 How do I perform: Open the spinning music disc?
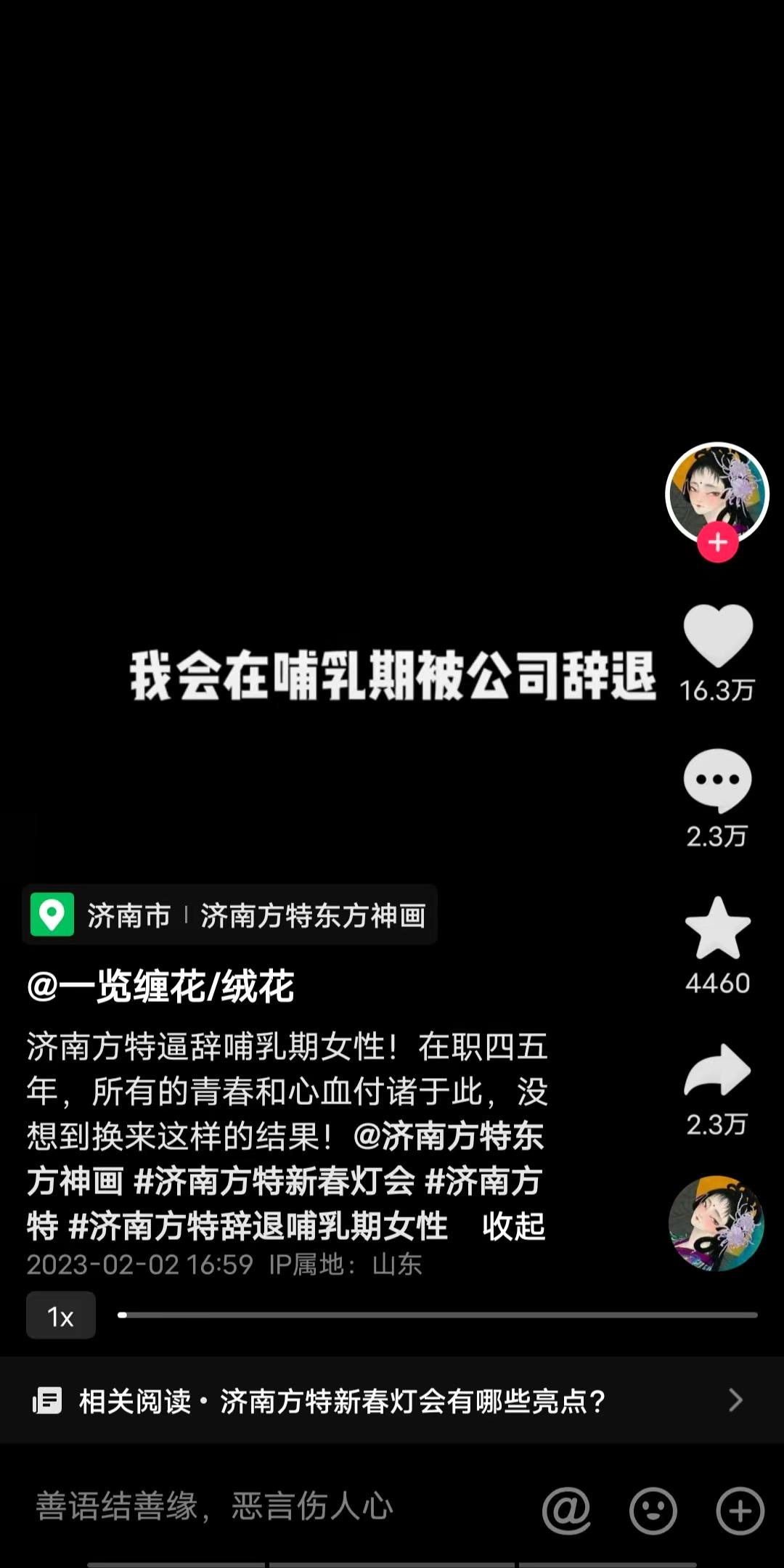pyautogui.click(x=717, y=1224)
